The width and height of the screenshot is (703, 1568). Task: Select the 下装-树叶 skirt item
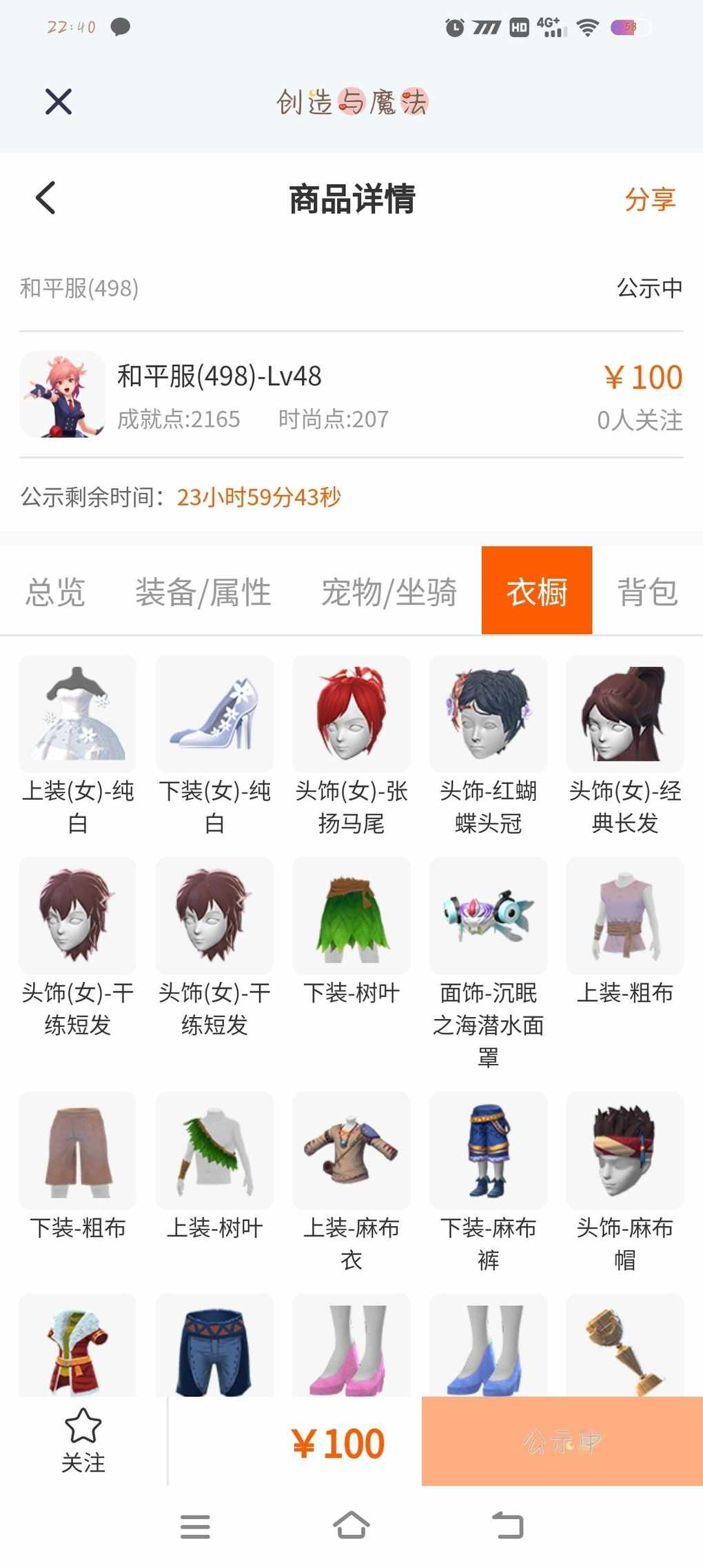pos(351,916)
